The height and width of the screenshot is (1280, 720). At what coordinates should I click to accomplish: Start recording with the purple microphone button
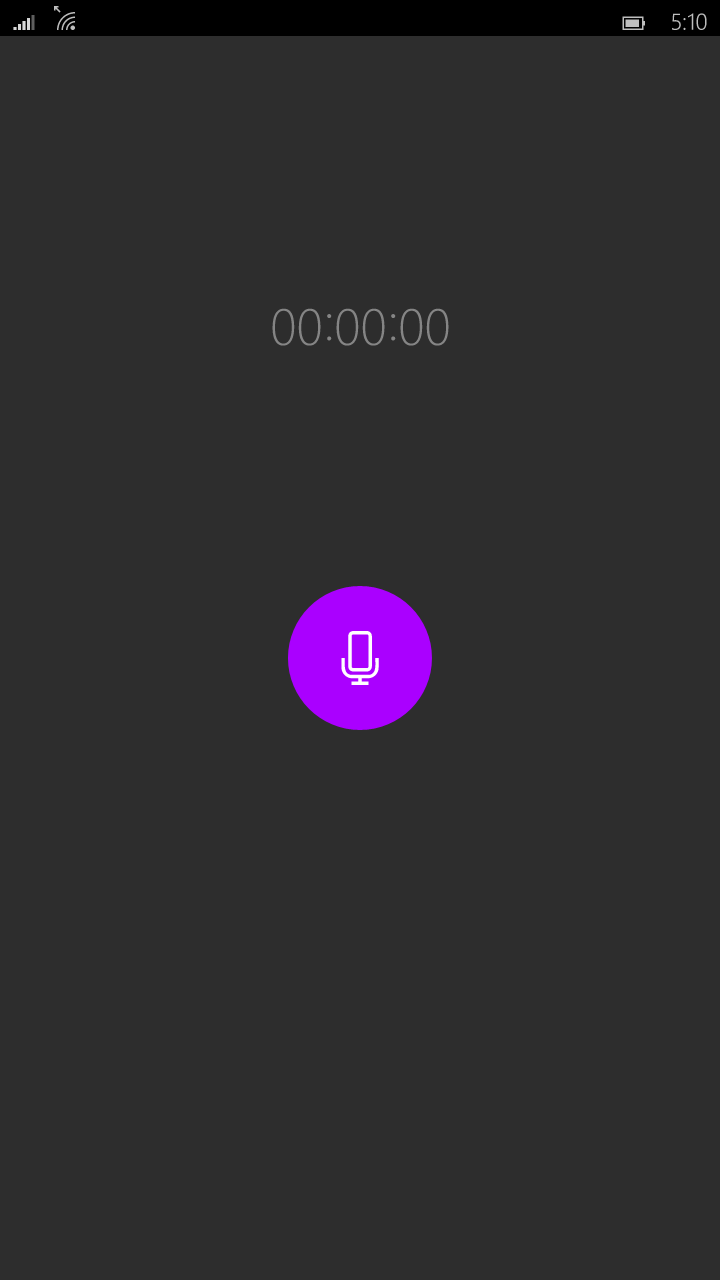coord(360,658)
